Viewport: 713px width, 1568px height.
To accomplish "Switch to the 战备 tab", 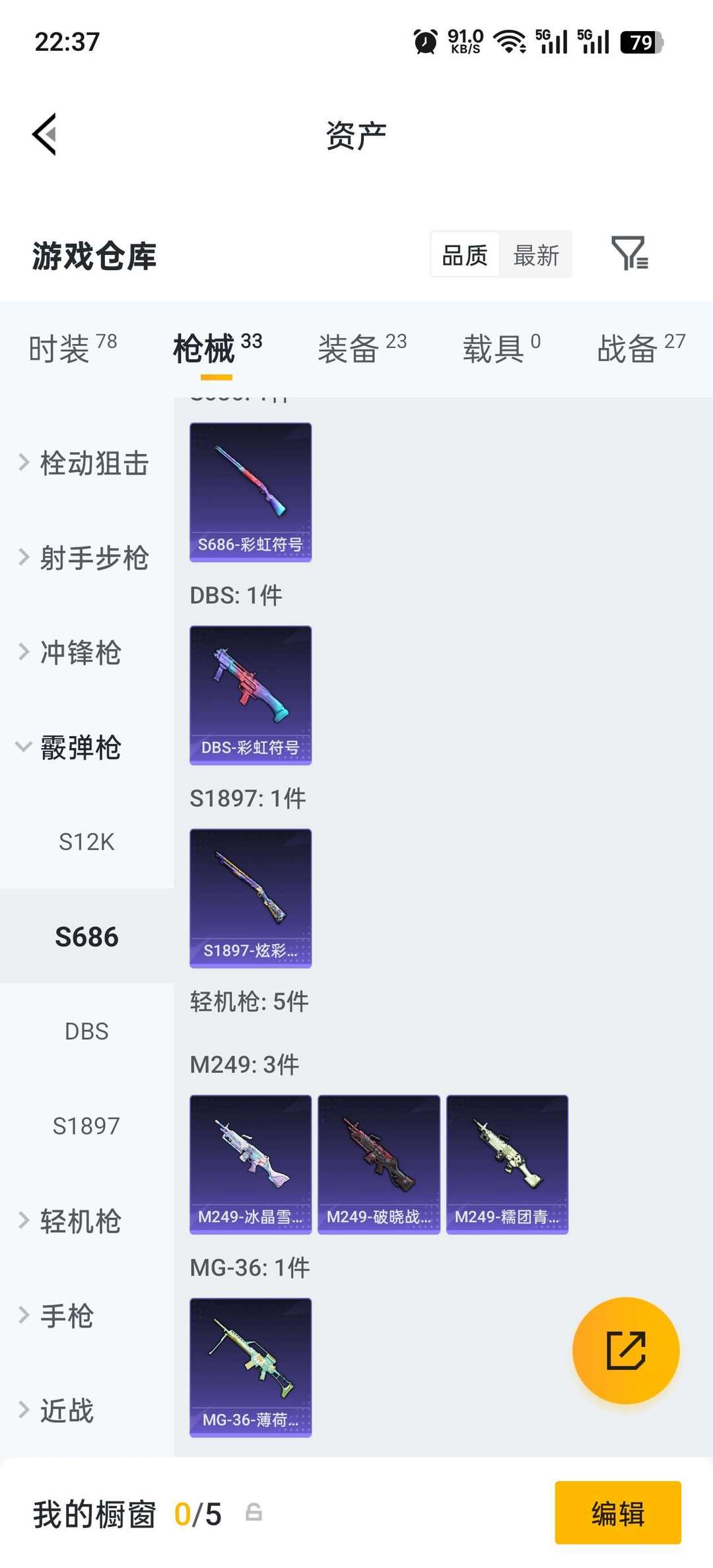I will [x=640, y=348].
